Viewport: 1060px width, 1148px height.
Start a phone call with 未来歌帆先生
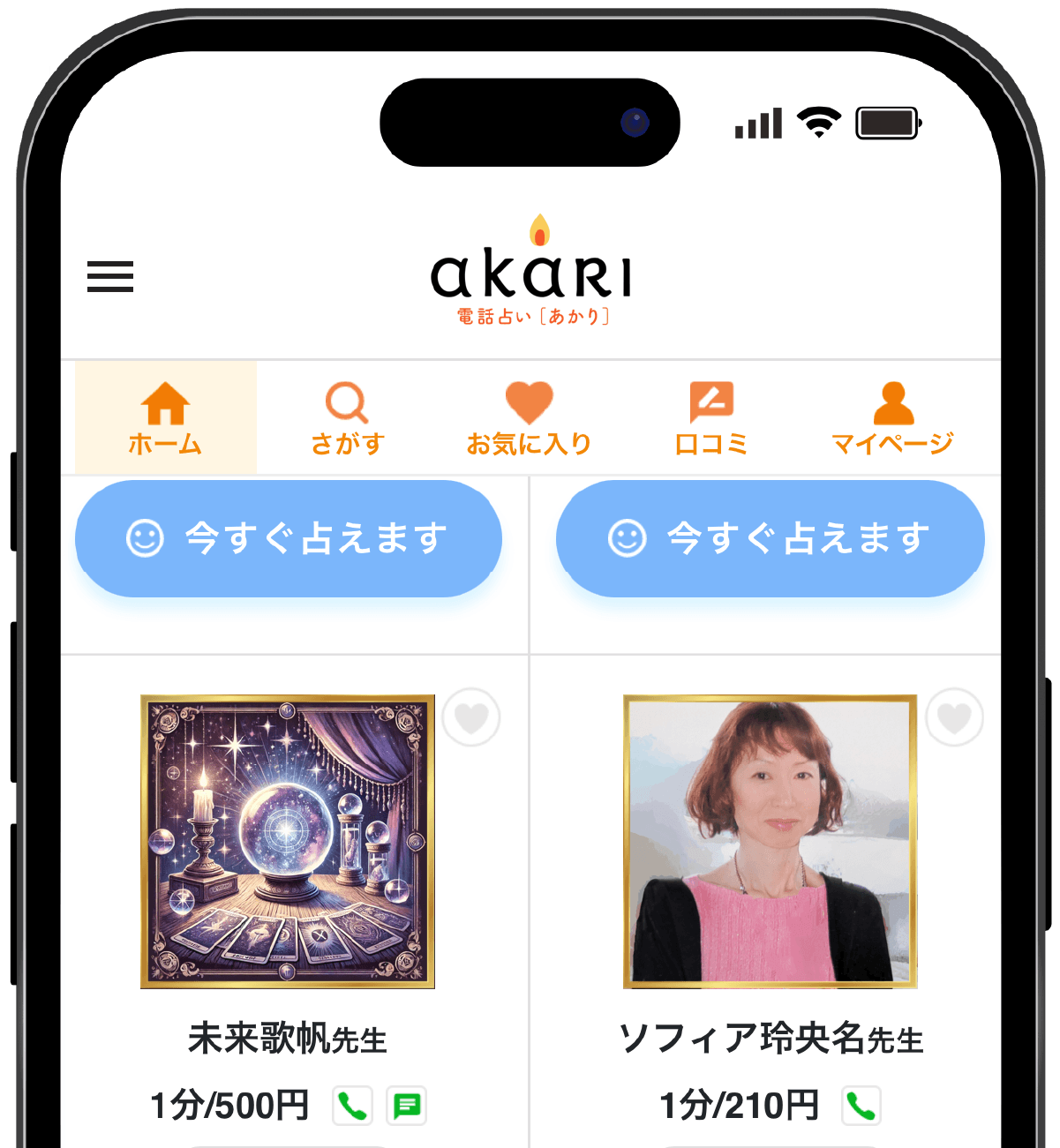pyautogui.click(x=352, y=1104)
